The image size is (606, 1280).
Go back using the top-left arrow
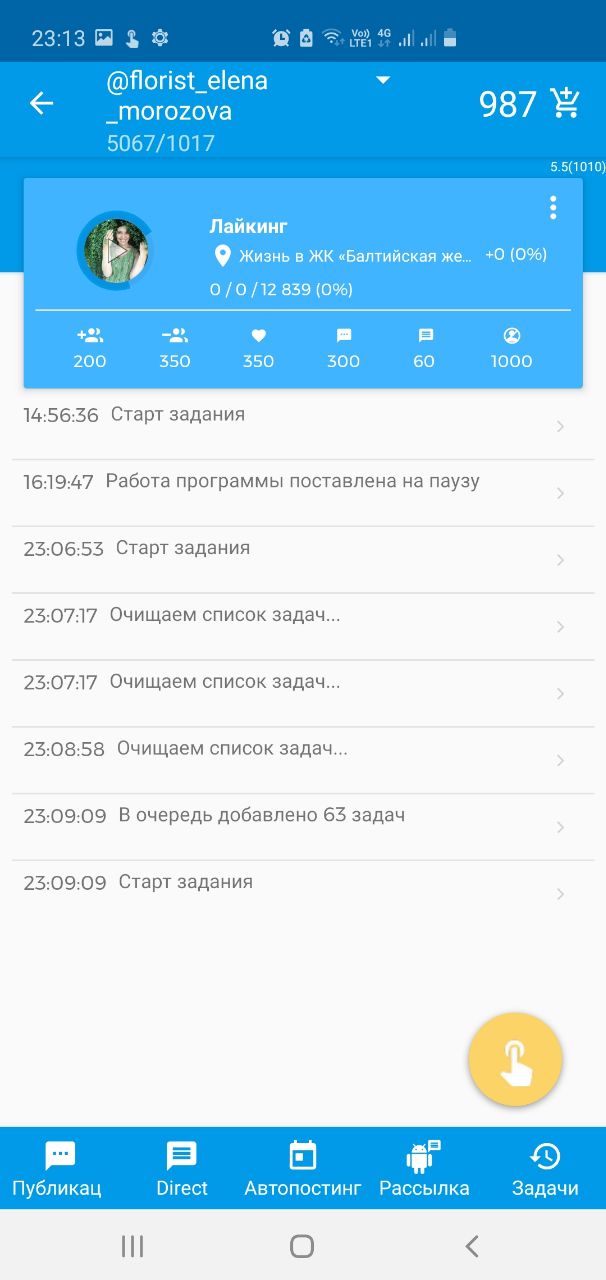[x=41, y=103]
